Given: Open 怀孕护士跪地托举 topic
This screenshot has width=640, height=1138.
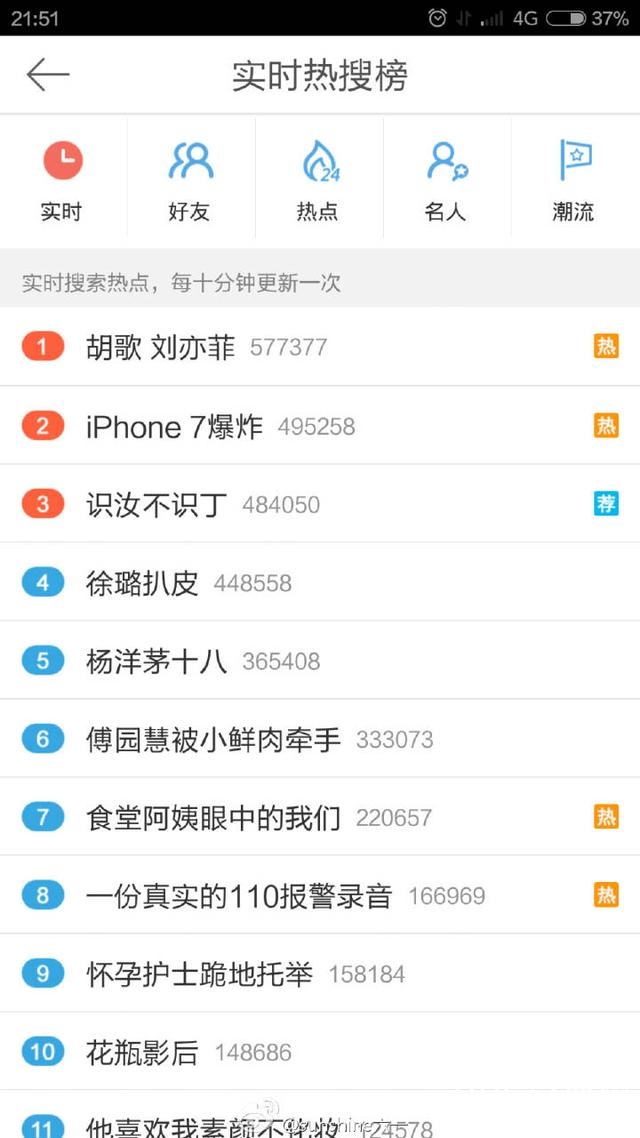Looking at the screenshot, I should click(200, 974).
